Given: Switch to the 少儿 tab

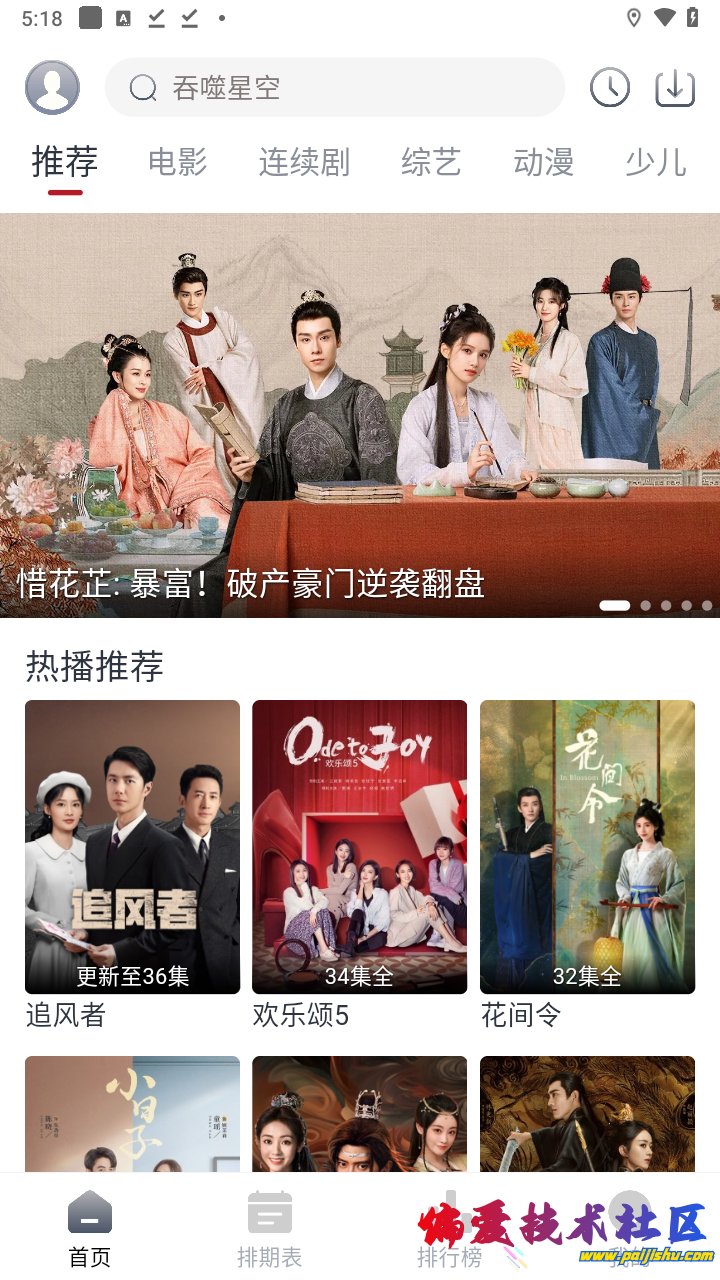Looking at the screenshot, I should [x=655, y=162].
